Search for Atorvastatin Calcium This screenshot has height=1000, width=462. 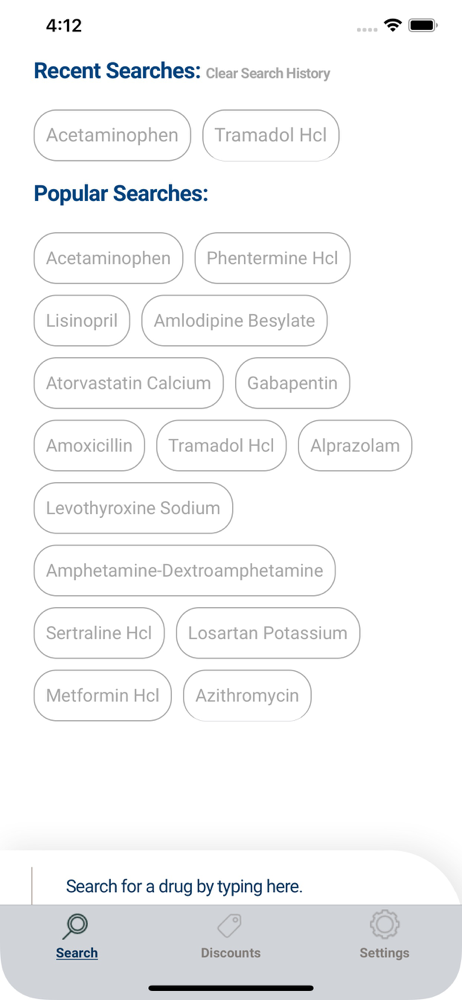128,383
